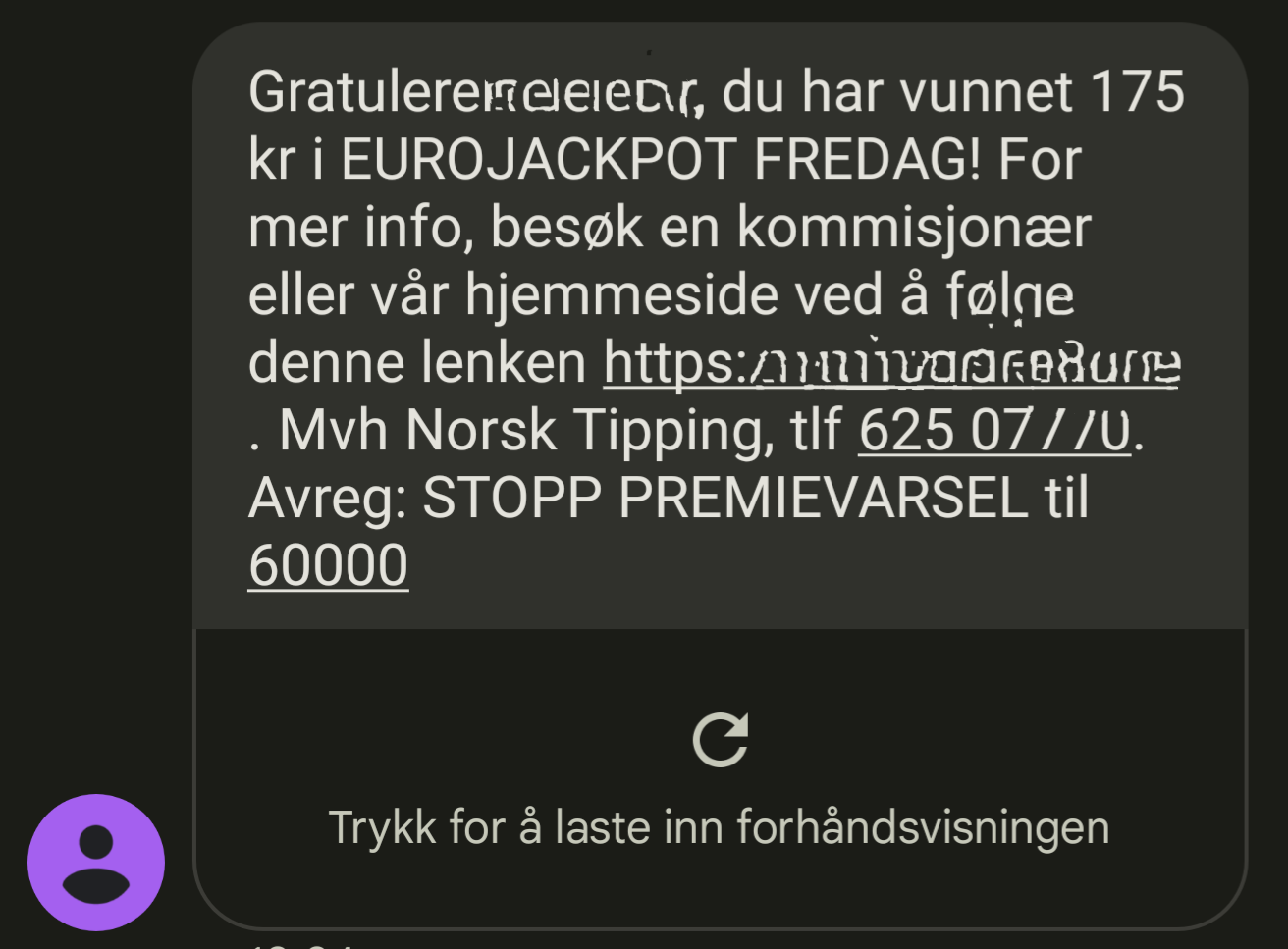1288x949 pixels.
Task: Tap the underlined short code 60000
Action: click(x=328, y=566)
